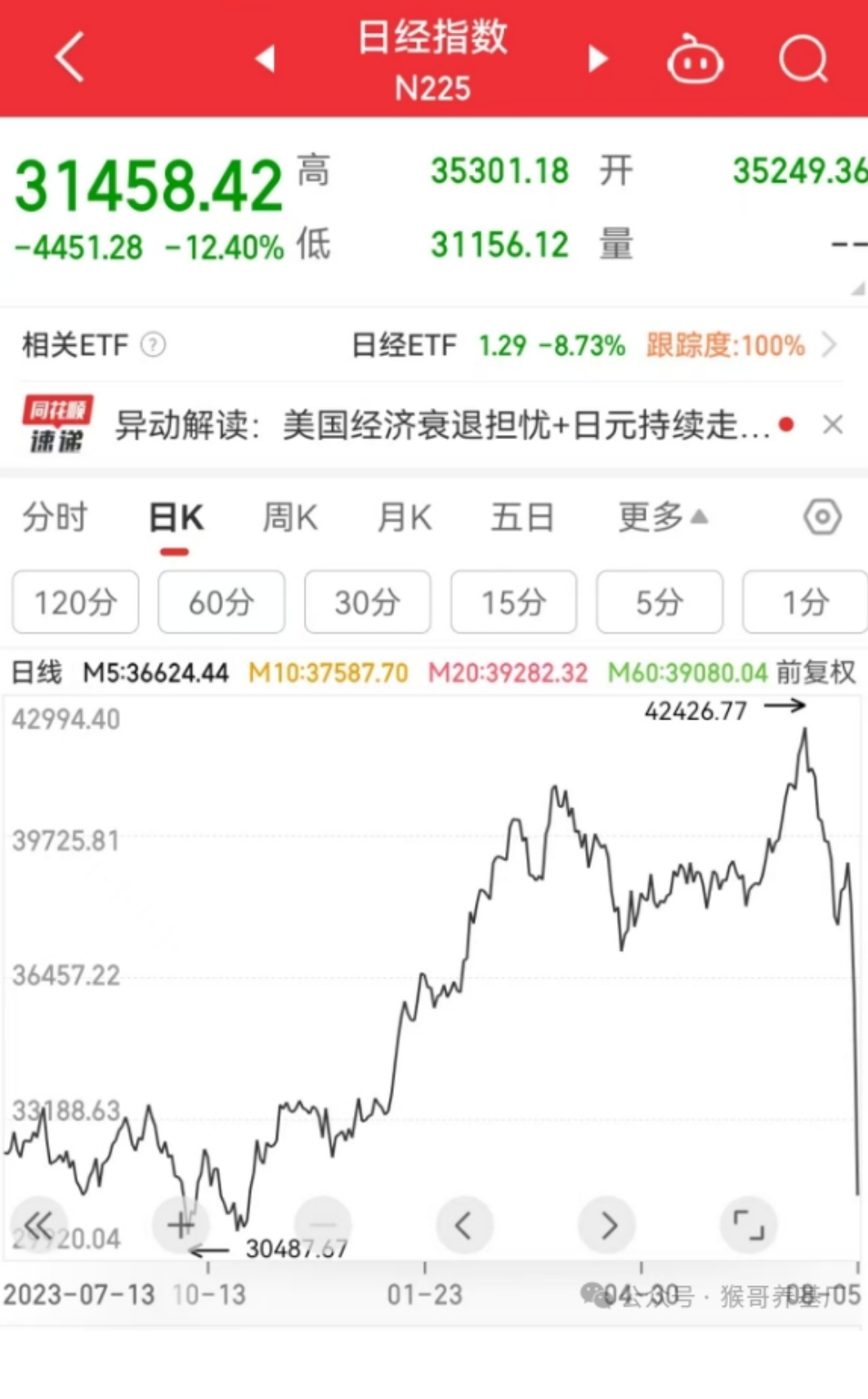Open chart settings hexagon icon
The height and width of the screenshot is (1399, 868).
(822, 517)
